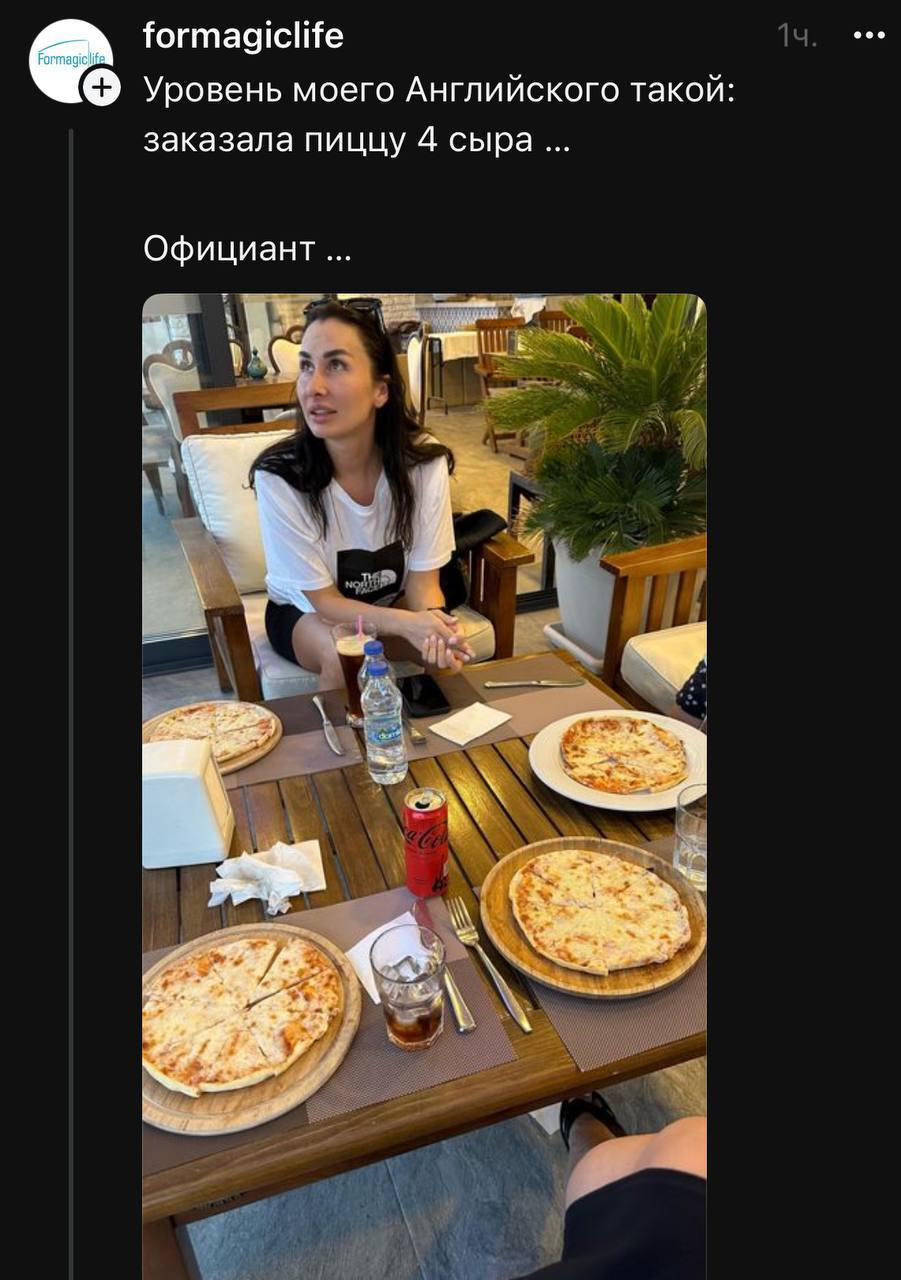This screenshot has width=901, height=1280.
Task: Open the post's three-dot overflow menu
Action: pyautogui.click(x=868, y=36)
